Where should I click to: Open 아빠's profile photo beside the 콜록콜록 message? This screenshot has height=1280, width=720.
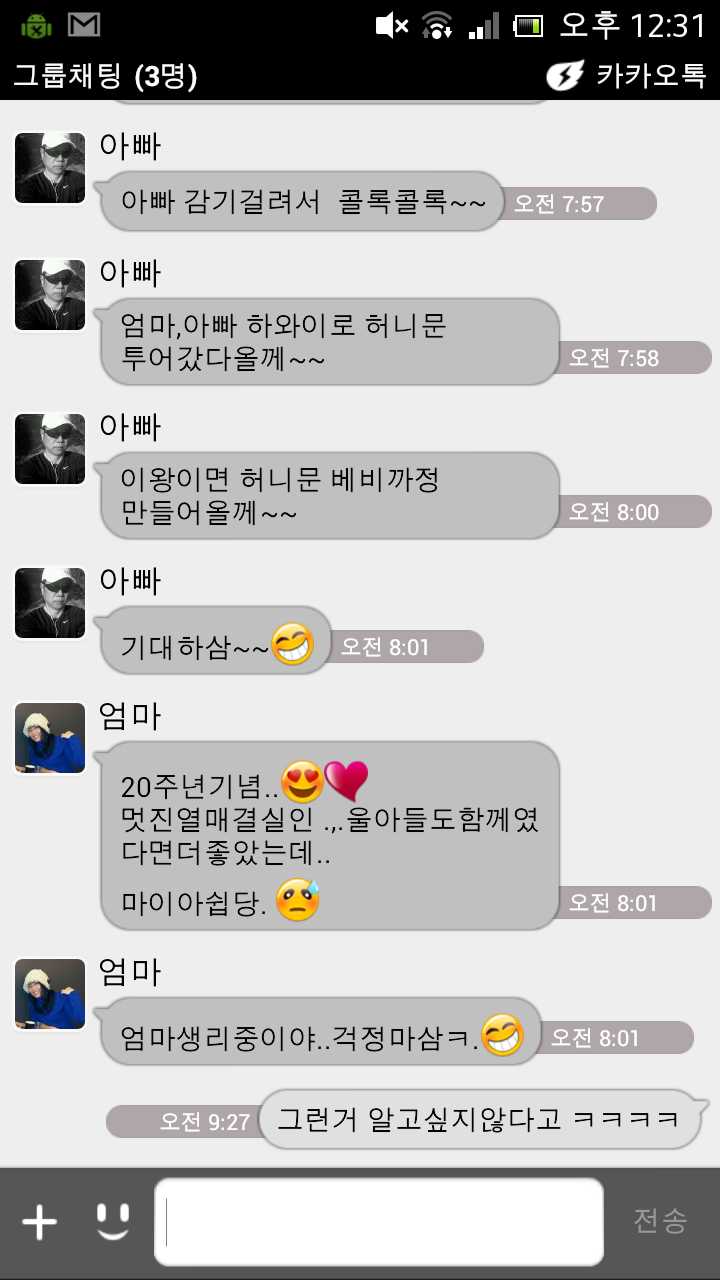(50, 168)
